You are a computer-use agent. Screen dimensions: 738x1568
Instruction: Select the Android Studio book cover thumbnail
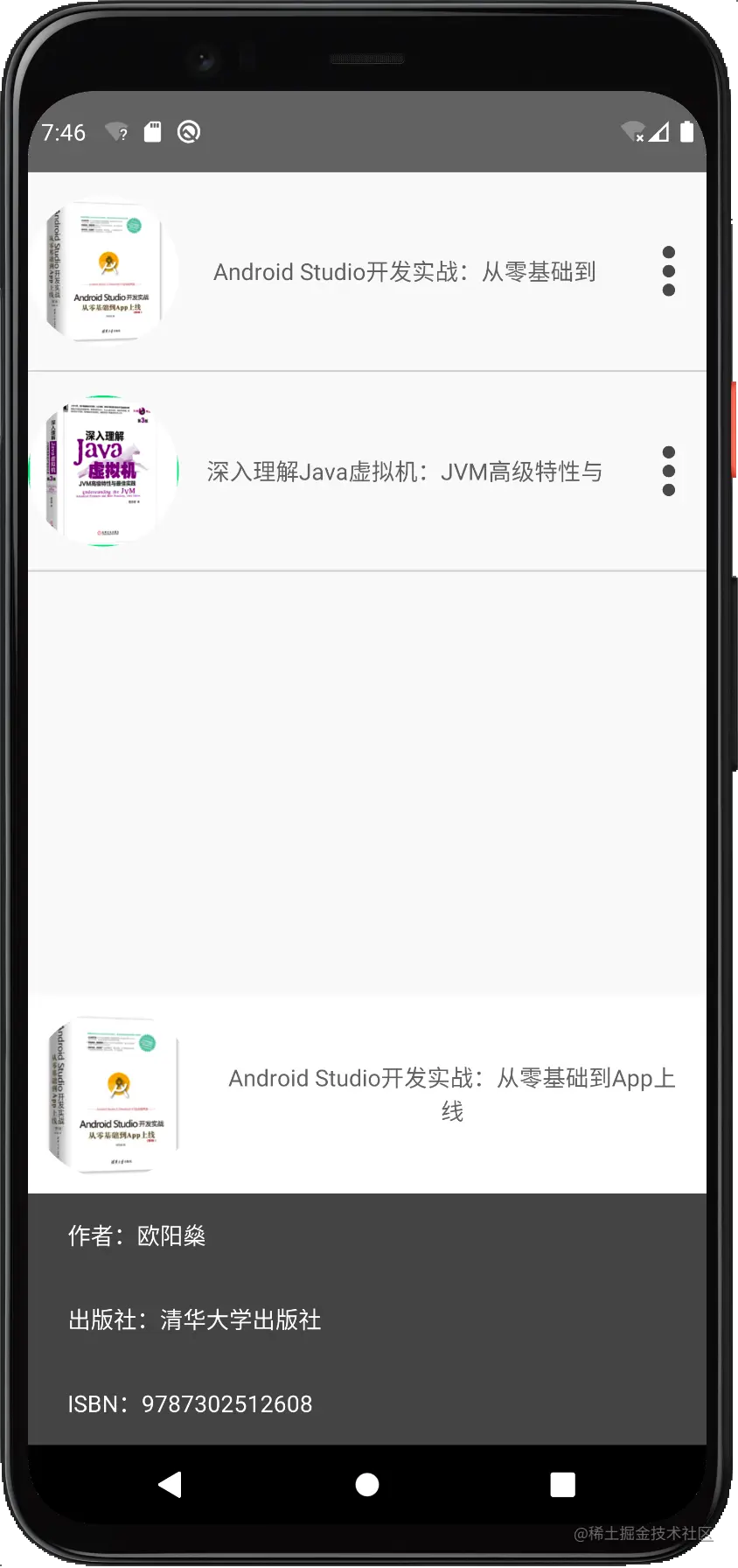pos(105,271)
